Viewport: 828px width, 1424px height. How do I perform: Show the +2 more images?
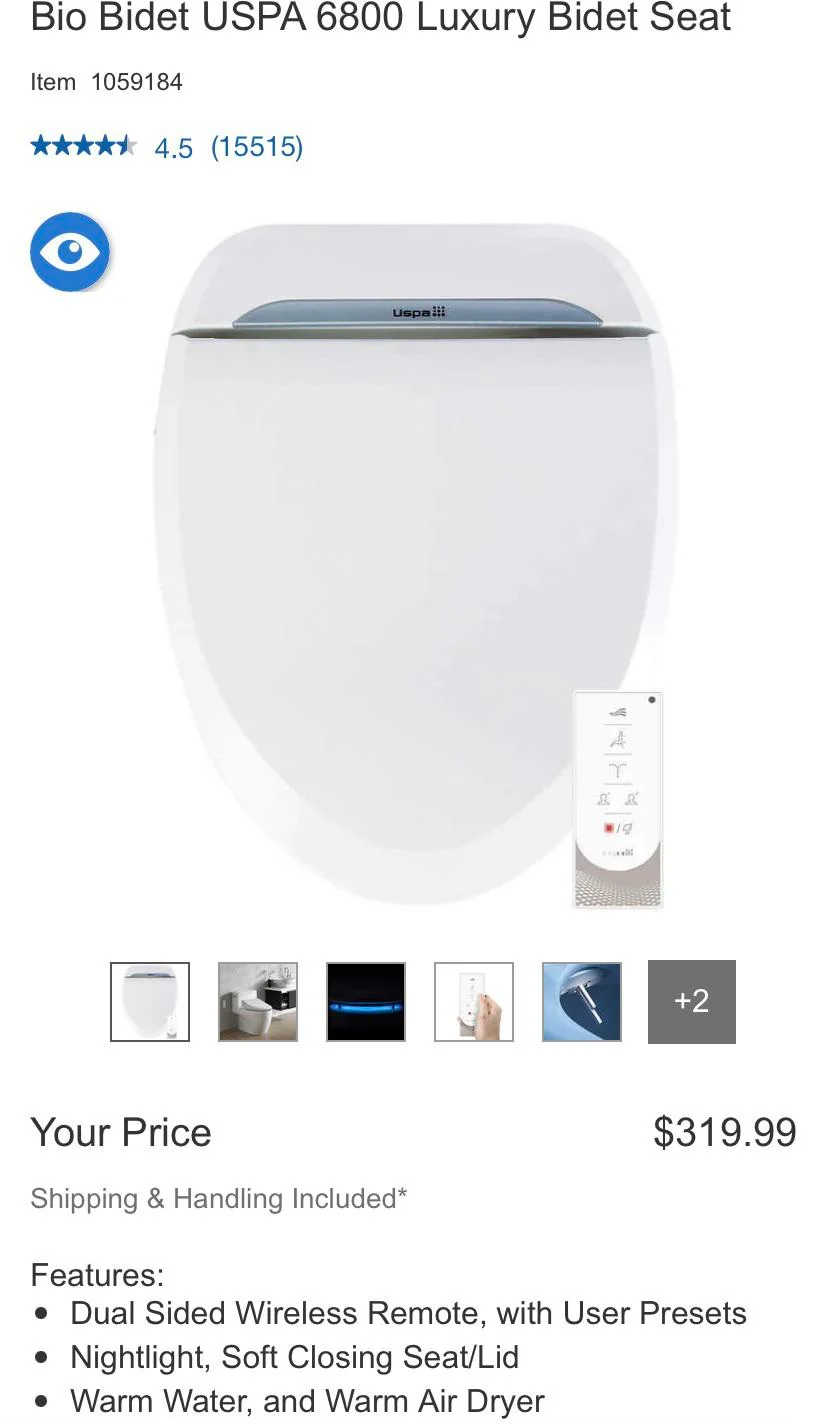point(692,1002)
